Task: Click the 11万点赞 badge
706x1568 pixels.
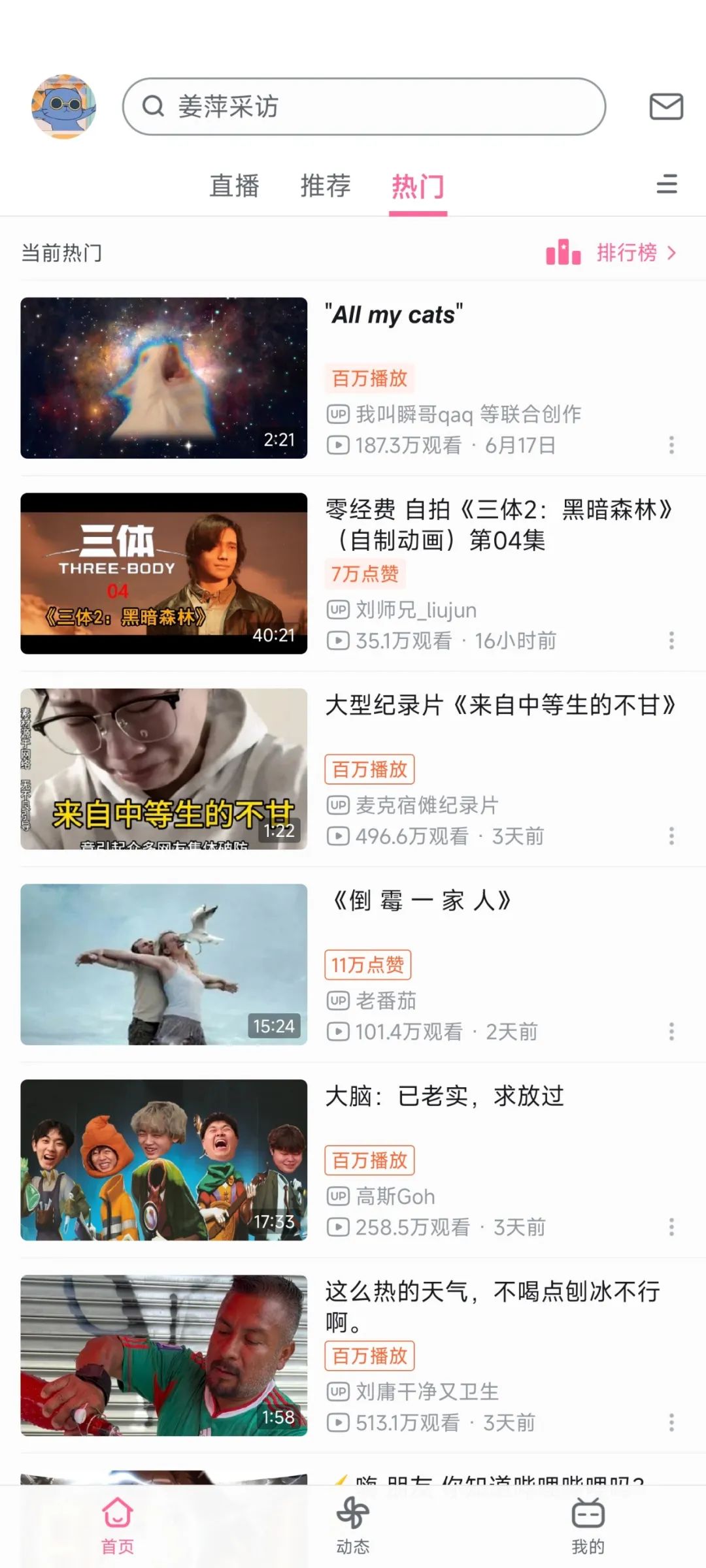Action: 368,964
